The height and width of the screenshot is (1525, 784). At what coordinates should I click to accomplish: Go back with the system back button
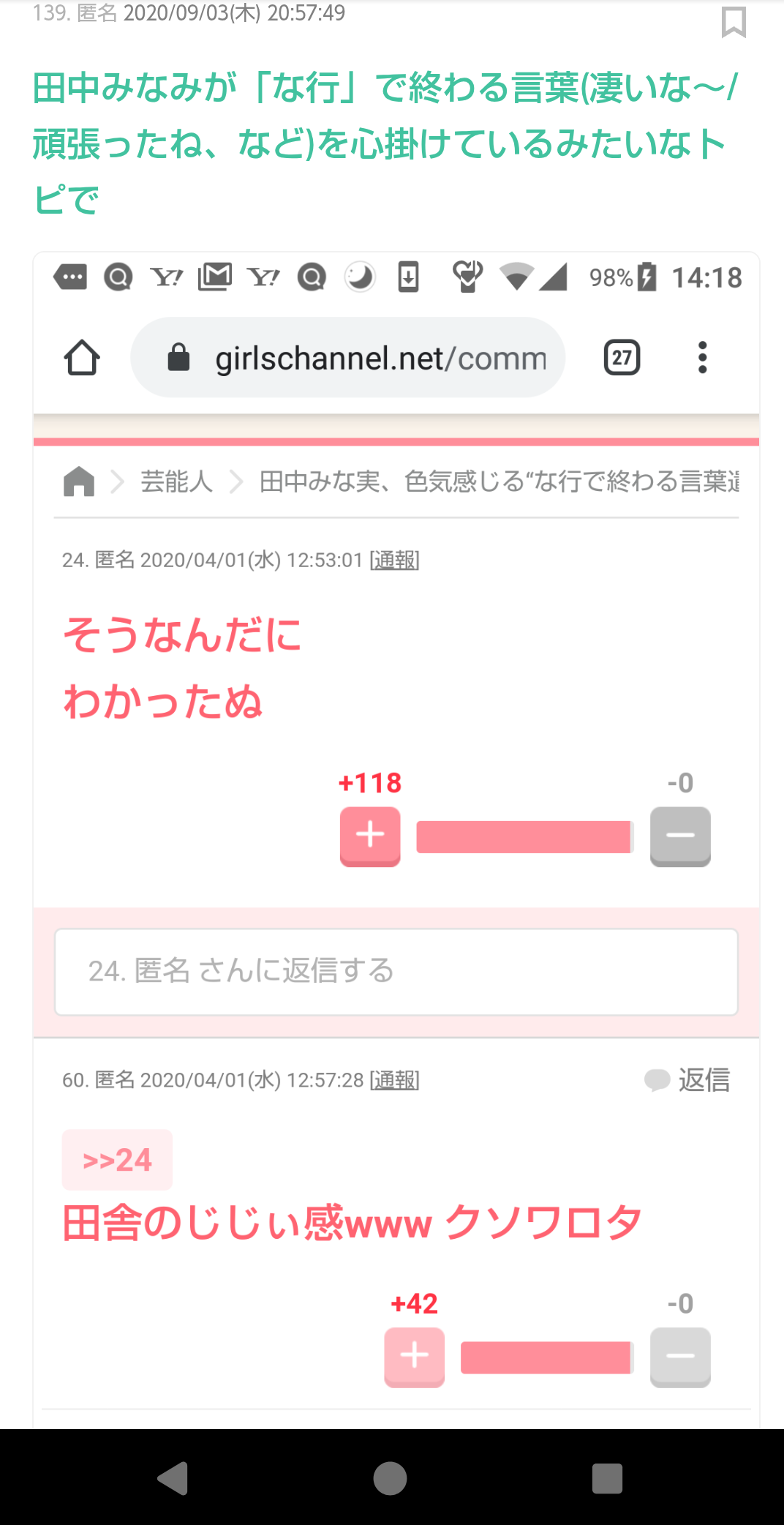(173, 1478)
